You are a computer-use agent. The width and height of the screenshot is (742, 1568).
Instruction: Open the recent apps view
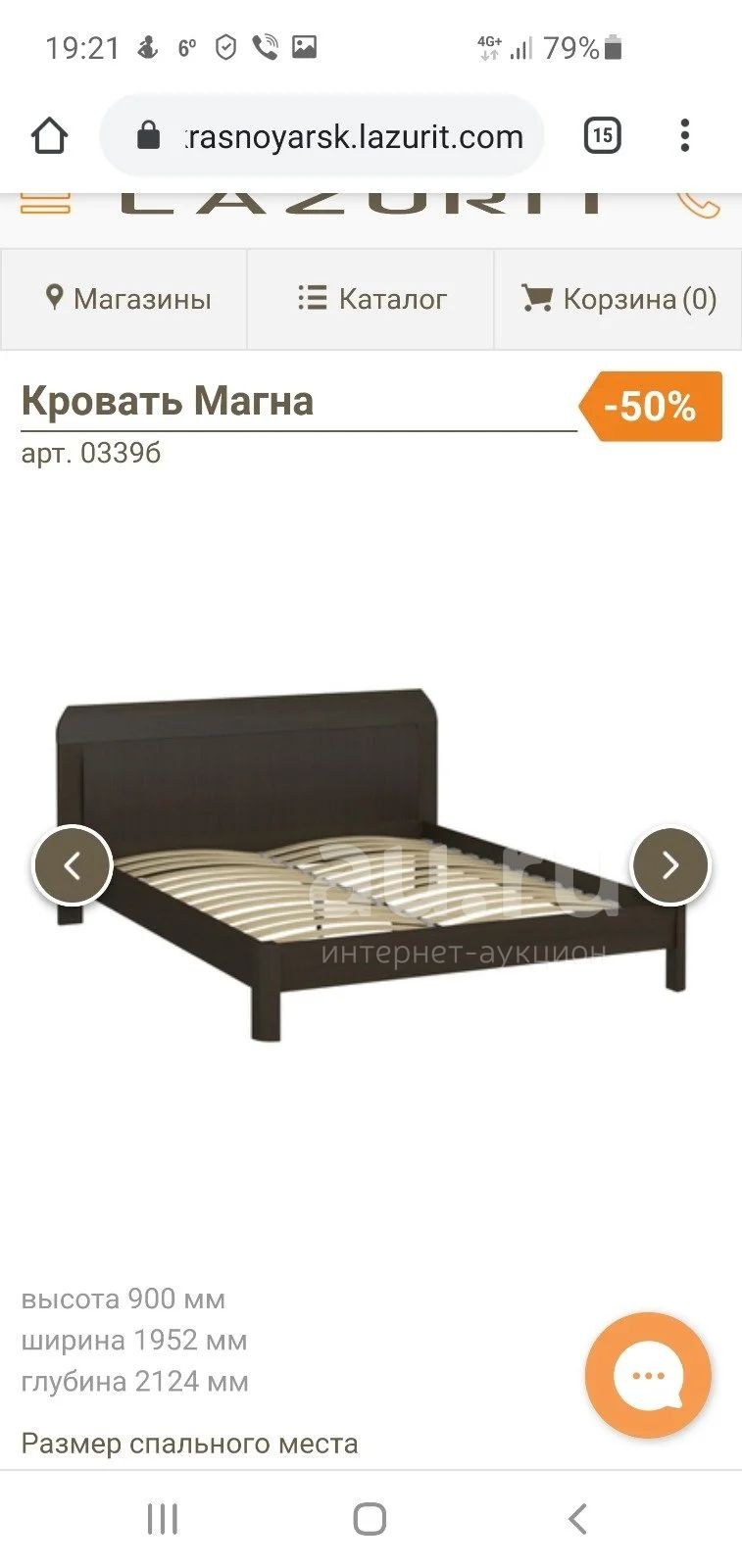point(163,1519)
